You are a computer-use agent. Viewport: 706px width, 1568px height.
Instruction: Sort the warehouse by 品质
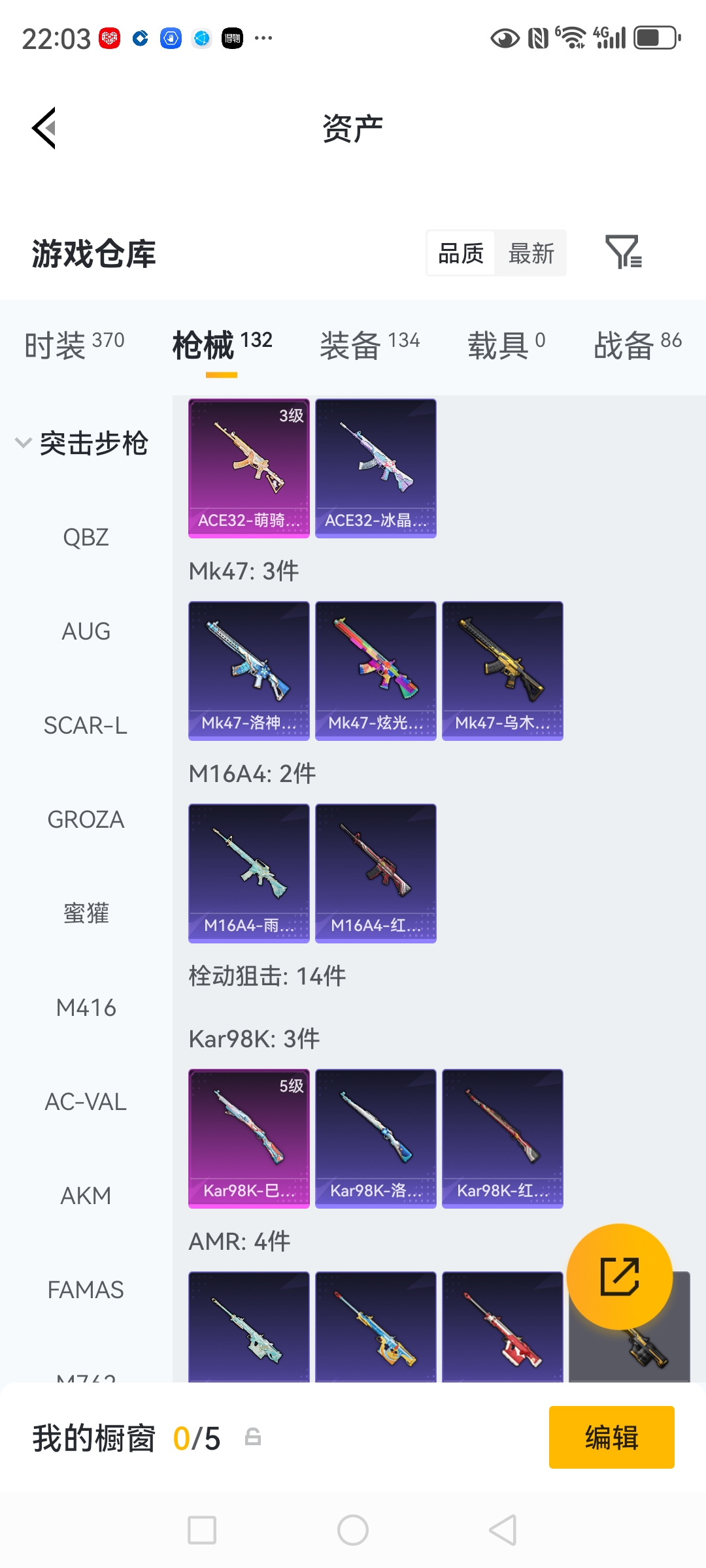pos(461,253)
